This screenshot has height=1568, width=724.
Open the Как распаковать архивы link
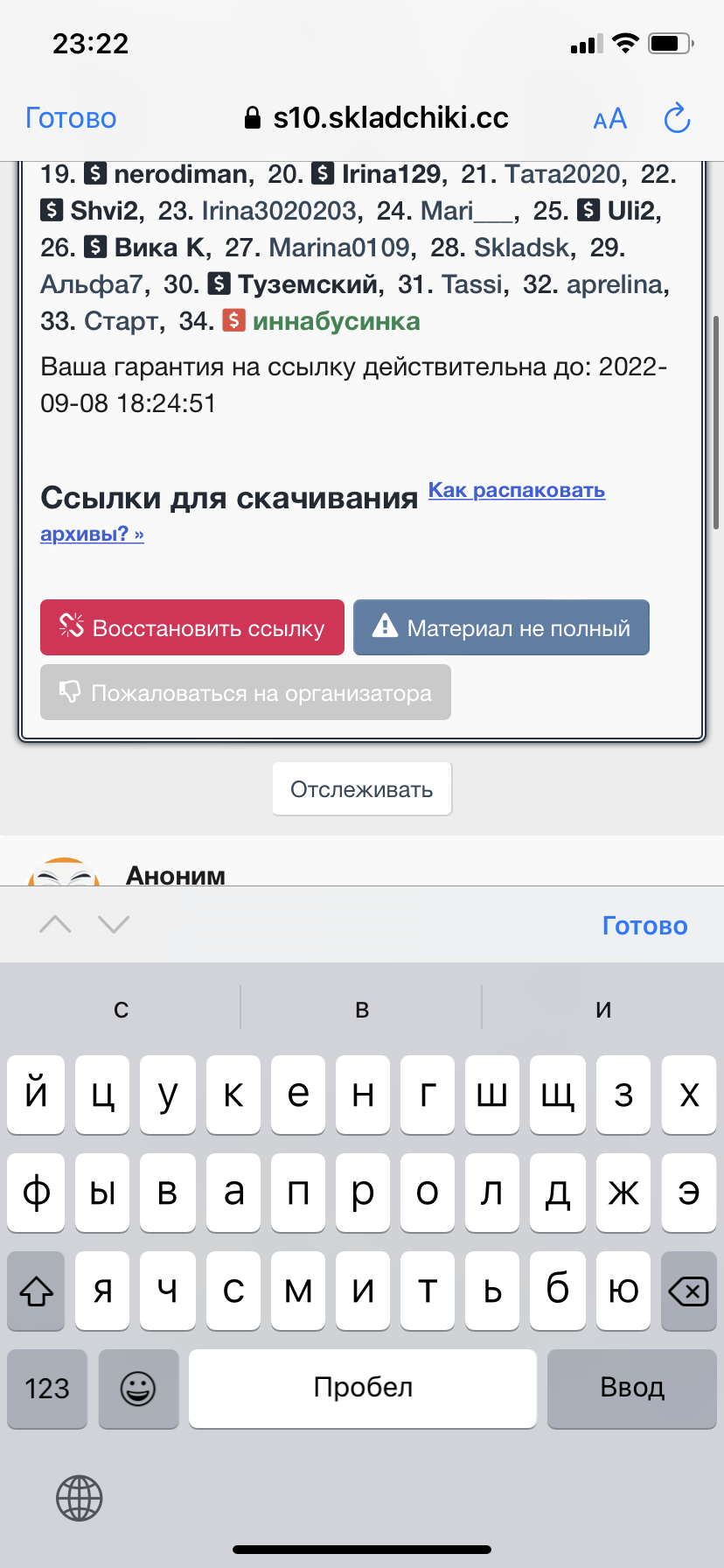click(323, 511)
